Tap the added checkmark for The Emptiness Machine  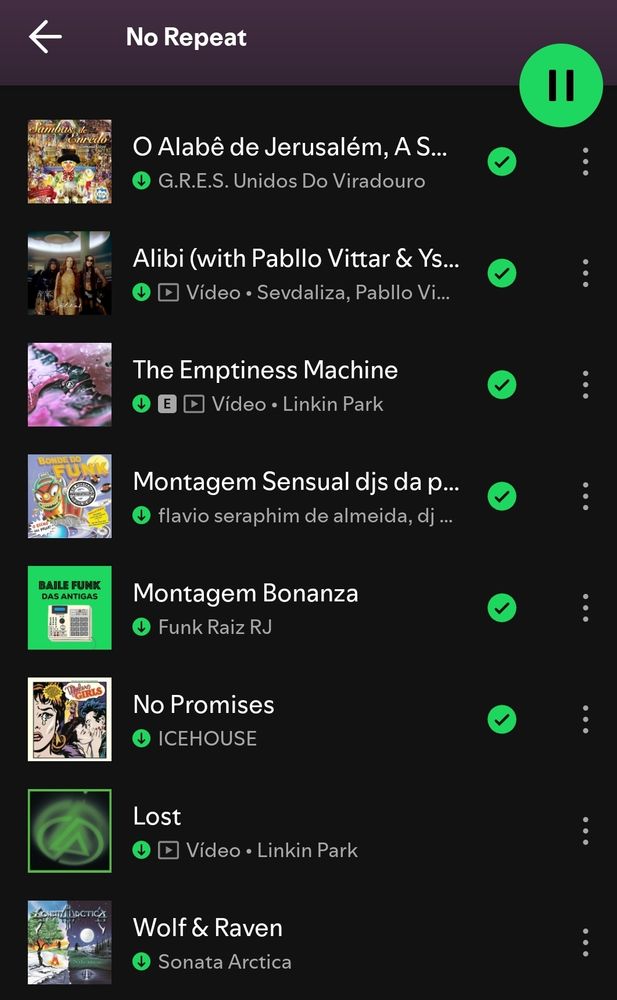click(x=502, y=384)
